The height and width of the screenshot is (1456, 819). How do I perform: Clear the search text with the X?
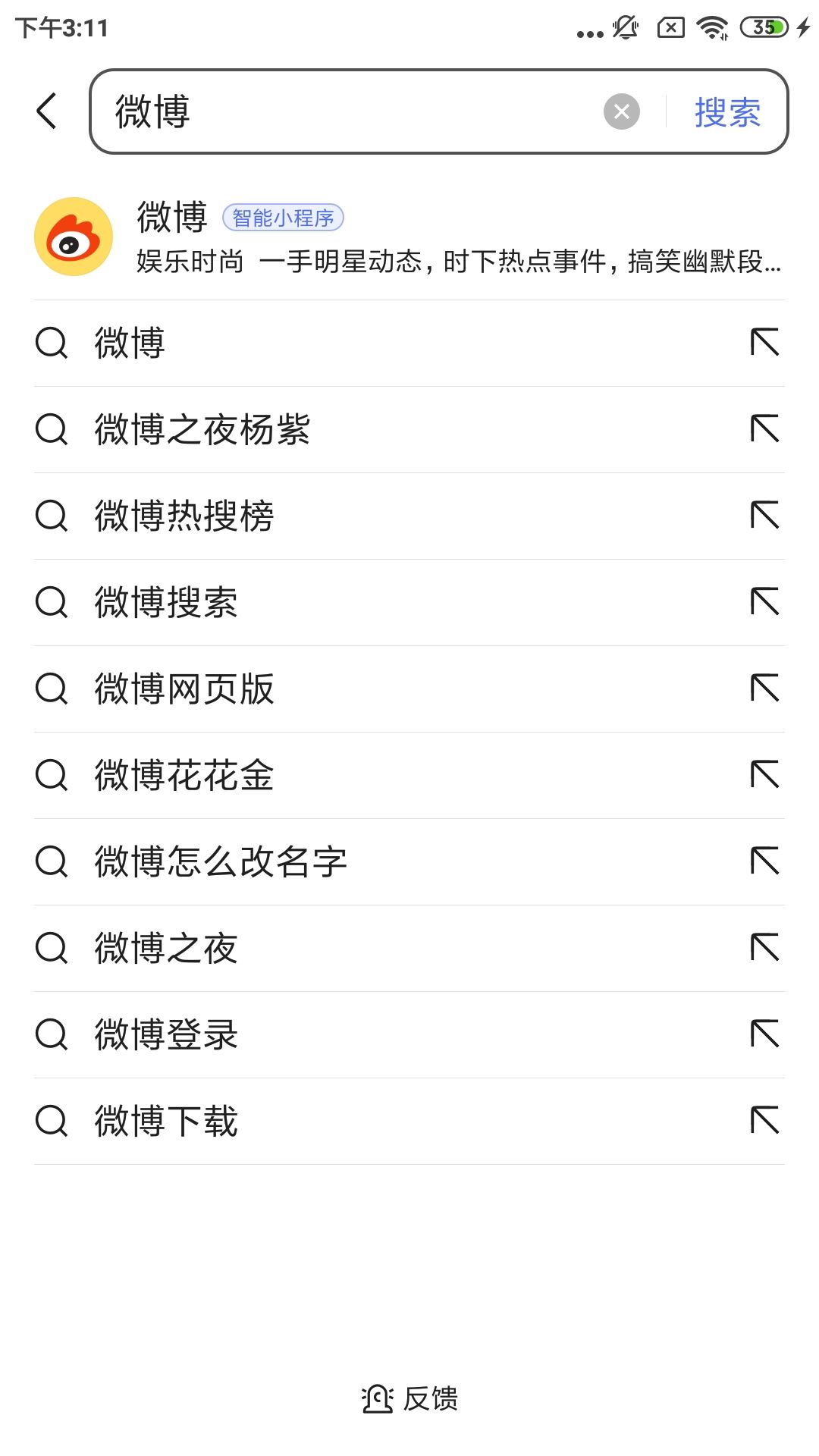(621, 111)
